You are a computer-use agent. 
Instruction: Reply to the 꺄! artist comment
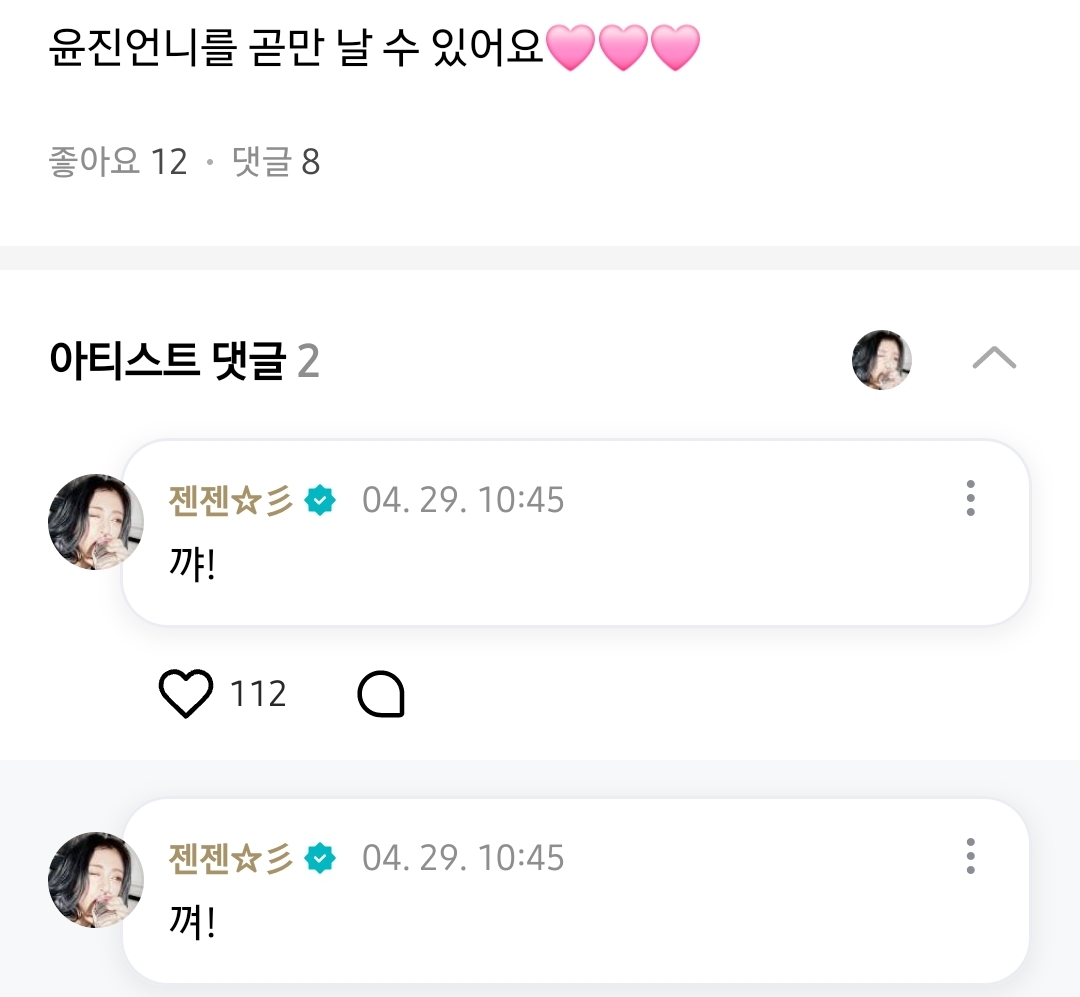tap(381, 694)
